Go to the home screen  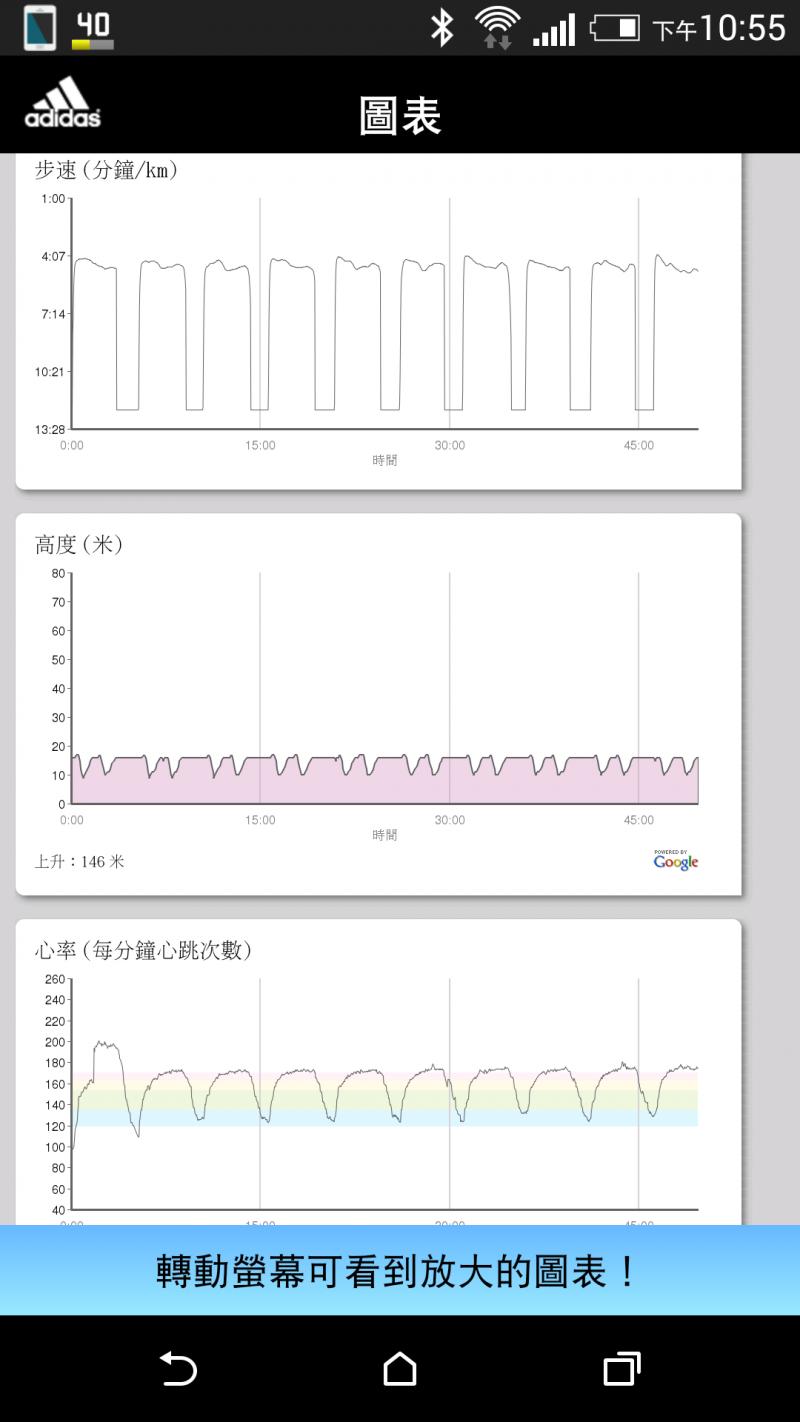coord(400,1368)
